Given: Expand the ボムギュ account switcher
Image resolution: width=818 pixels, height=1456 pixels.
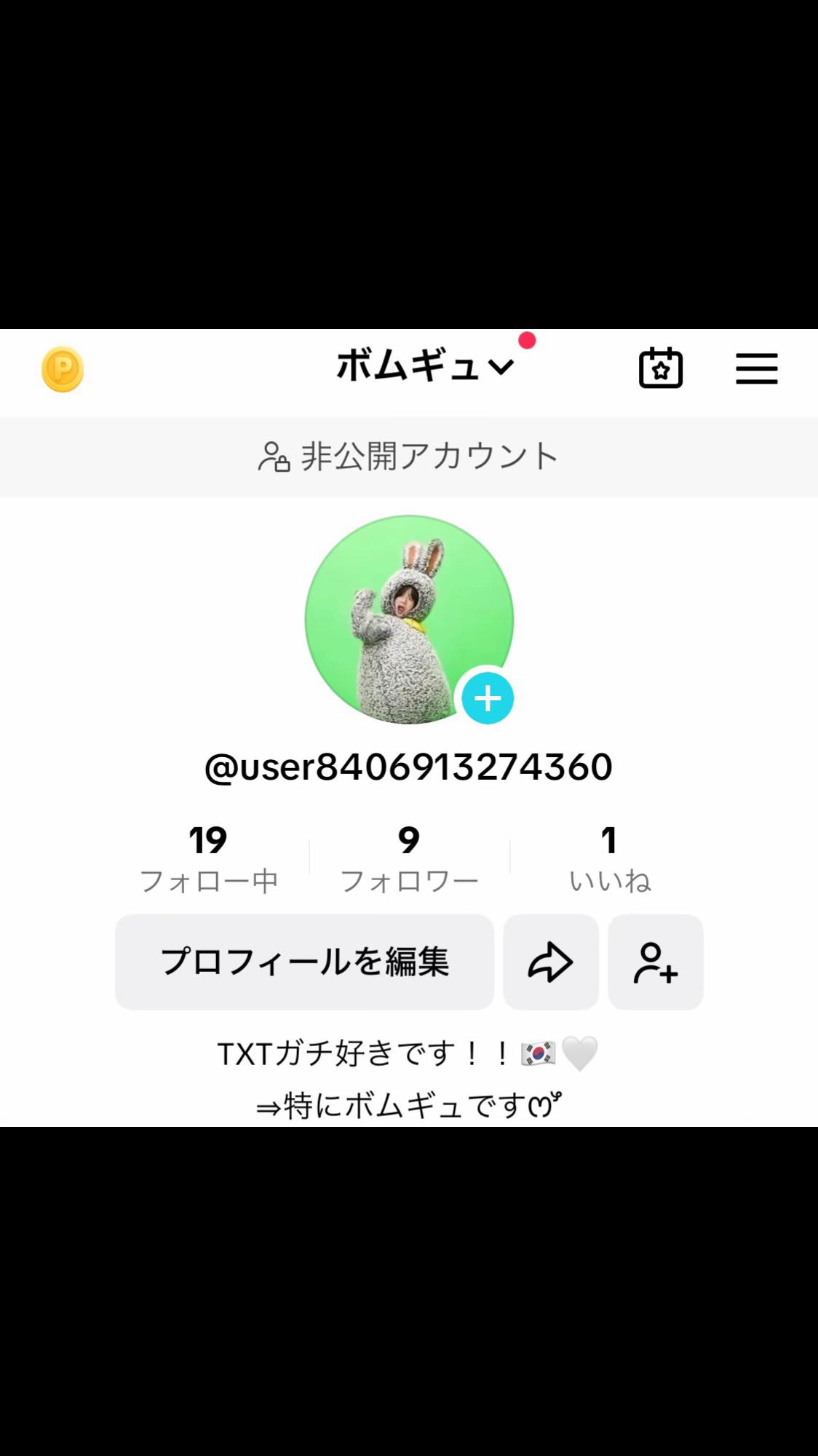Looking at the screenshot, I should [426, 365].
